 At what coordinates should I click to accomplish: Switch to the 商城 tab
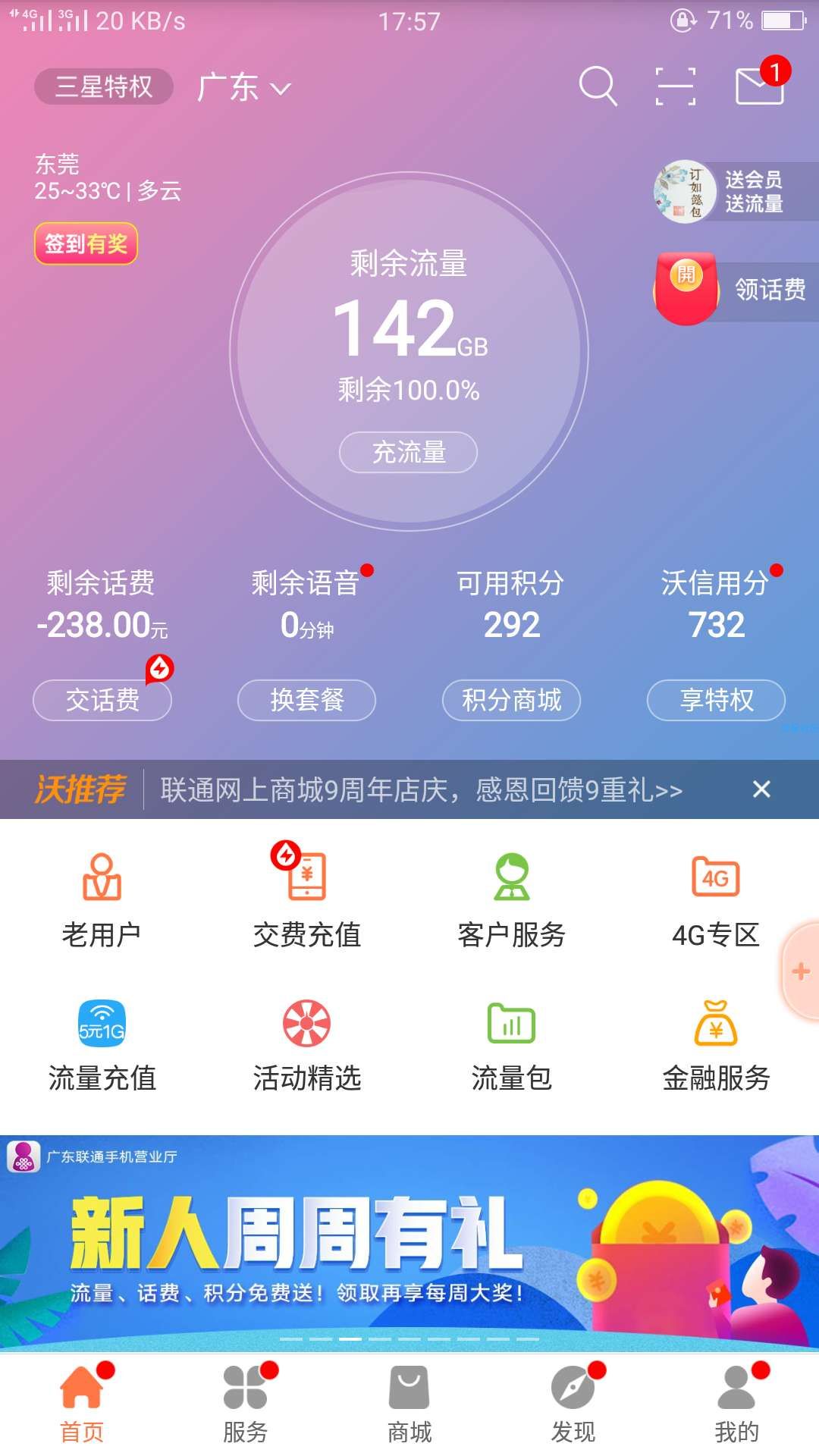(x=409, y=1403)
